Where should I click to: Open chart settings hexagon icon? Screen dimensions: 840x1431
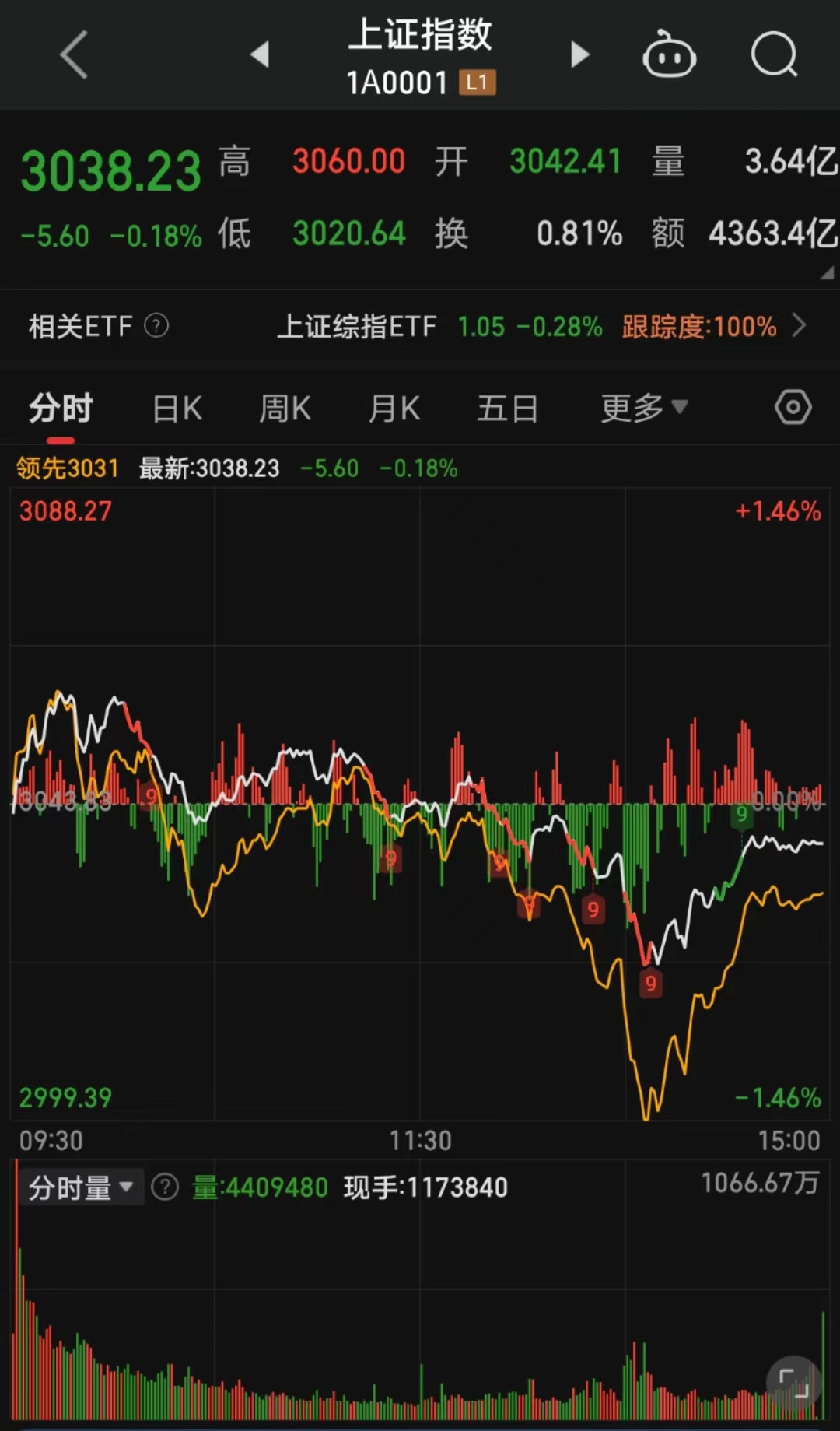pyautogui.click(x=793, y=408)
